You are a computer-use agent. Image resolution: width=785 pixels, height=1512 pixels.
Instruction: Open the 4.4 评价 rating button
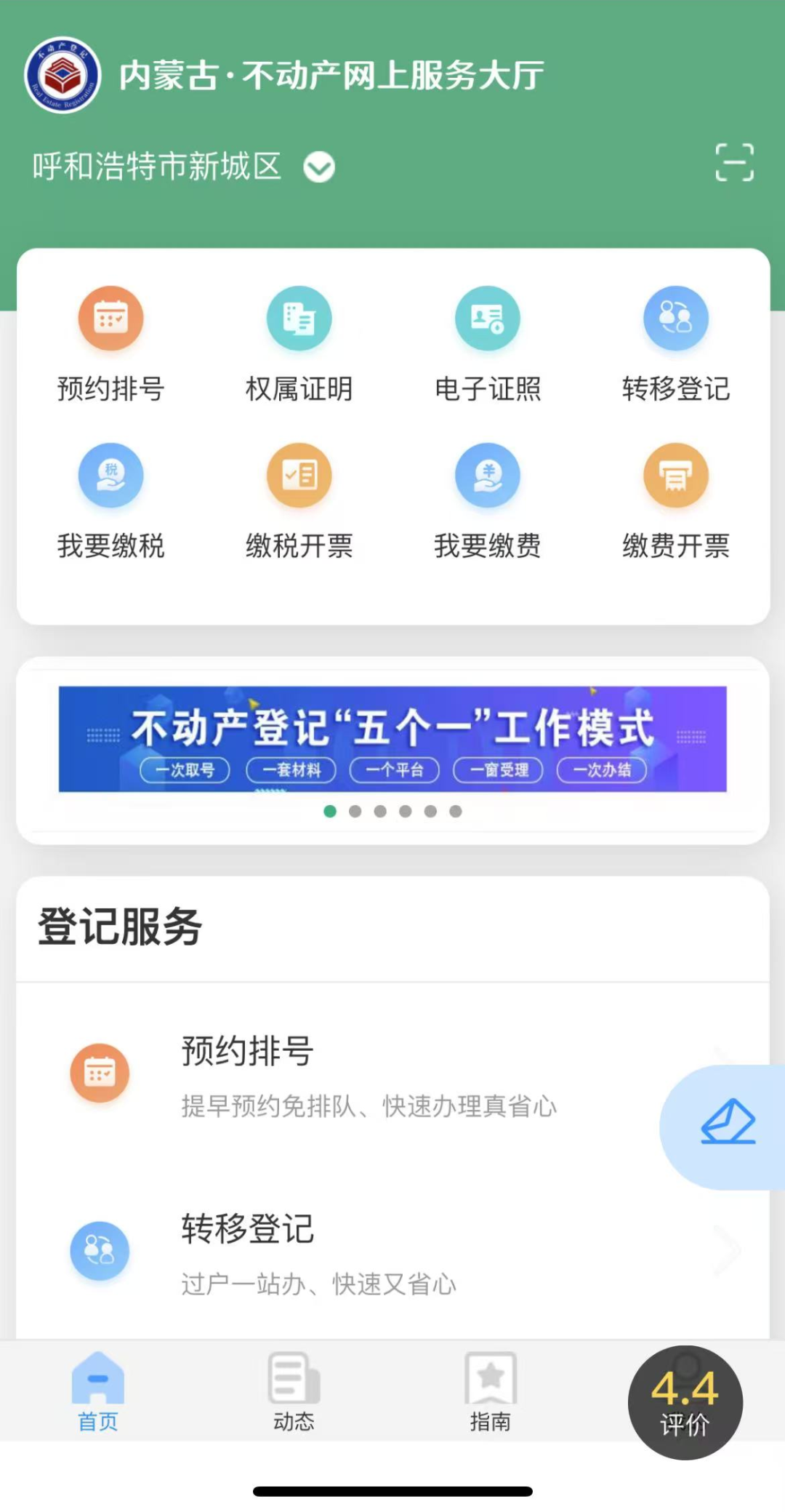click(x=685, y=1402)
